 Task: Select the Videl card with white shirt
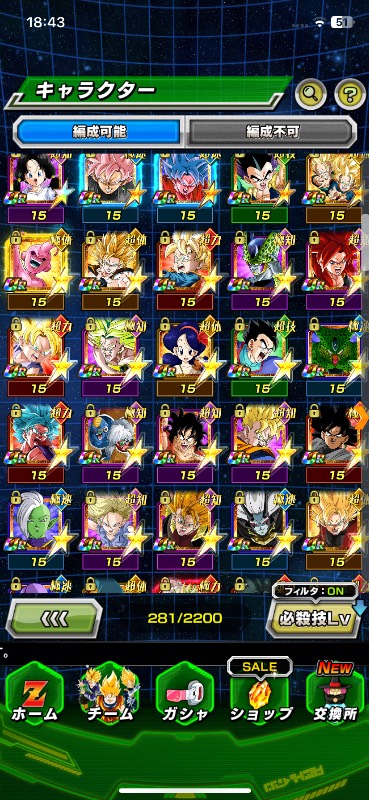coord(36,189)
